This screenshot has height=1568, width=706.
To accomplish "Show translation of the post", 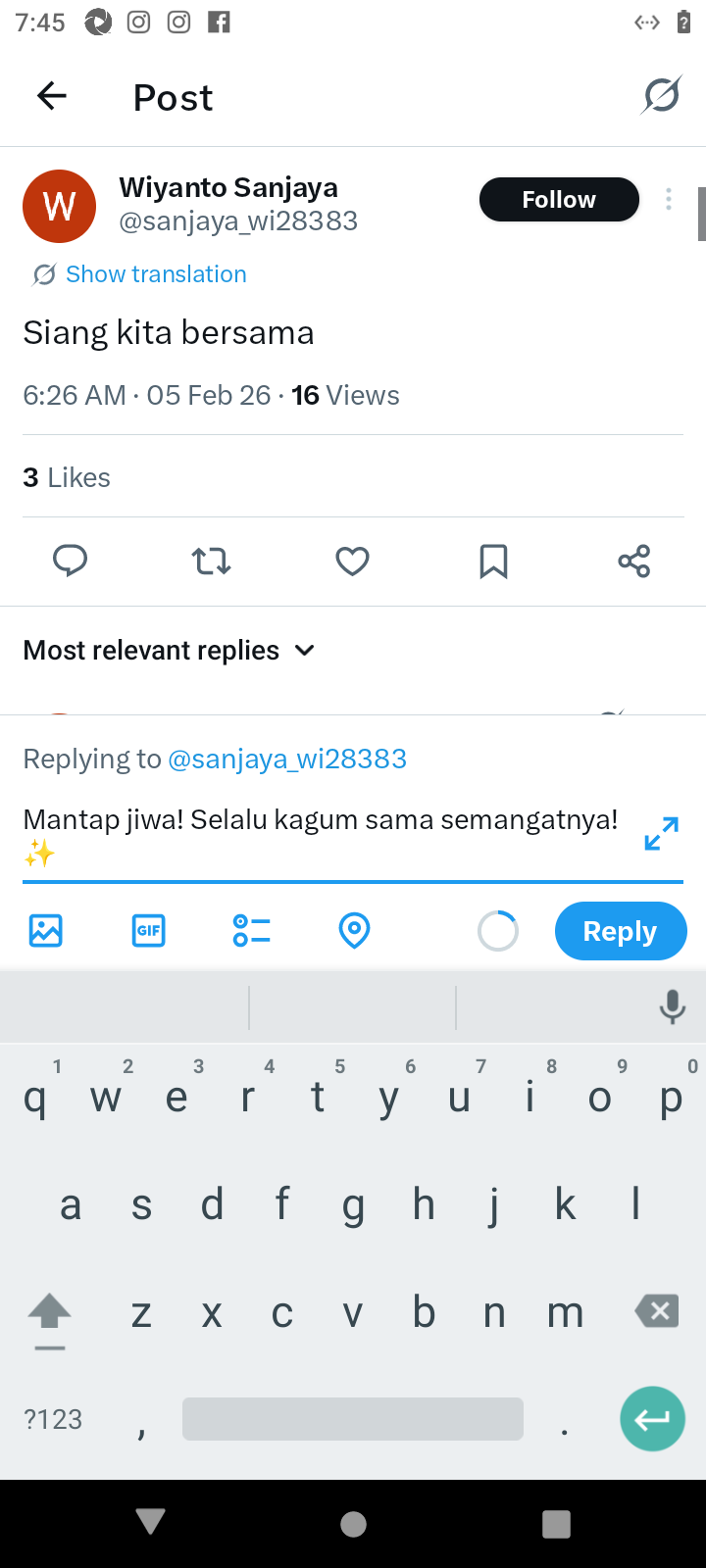I will tap(155, 274).
